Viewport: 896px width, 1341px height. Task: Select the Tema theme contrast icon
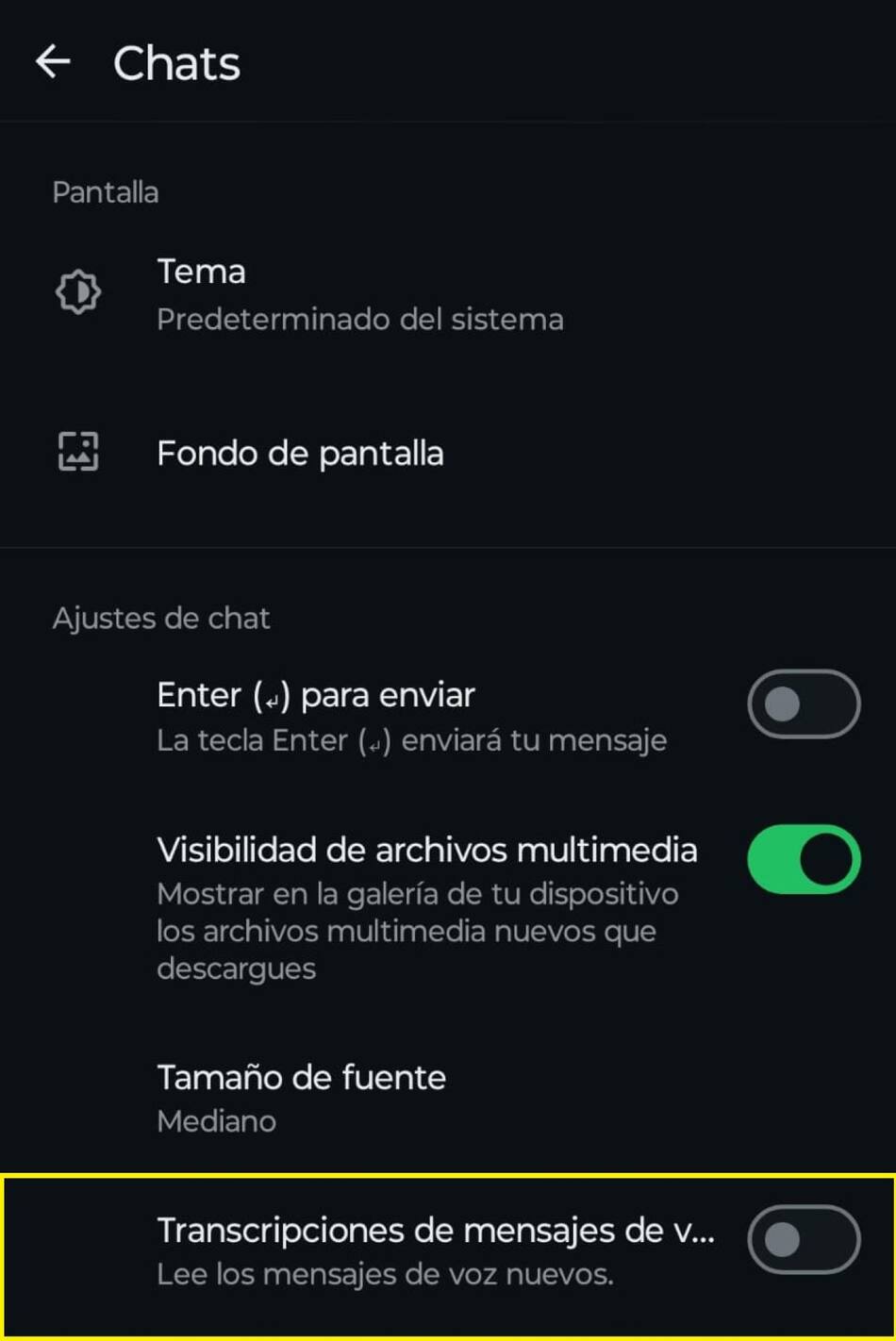pyautogui.click(x=78, y=292)
